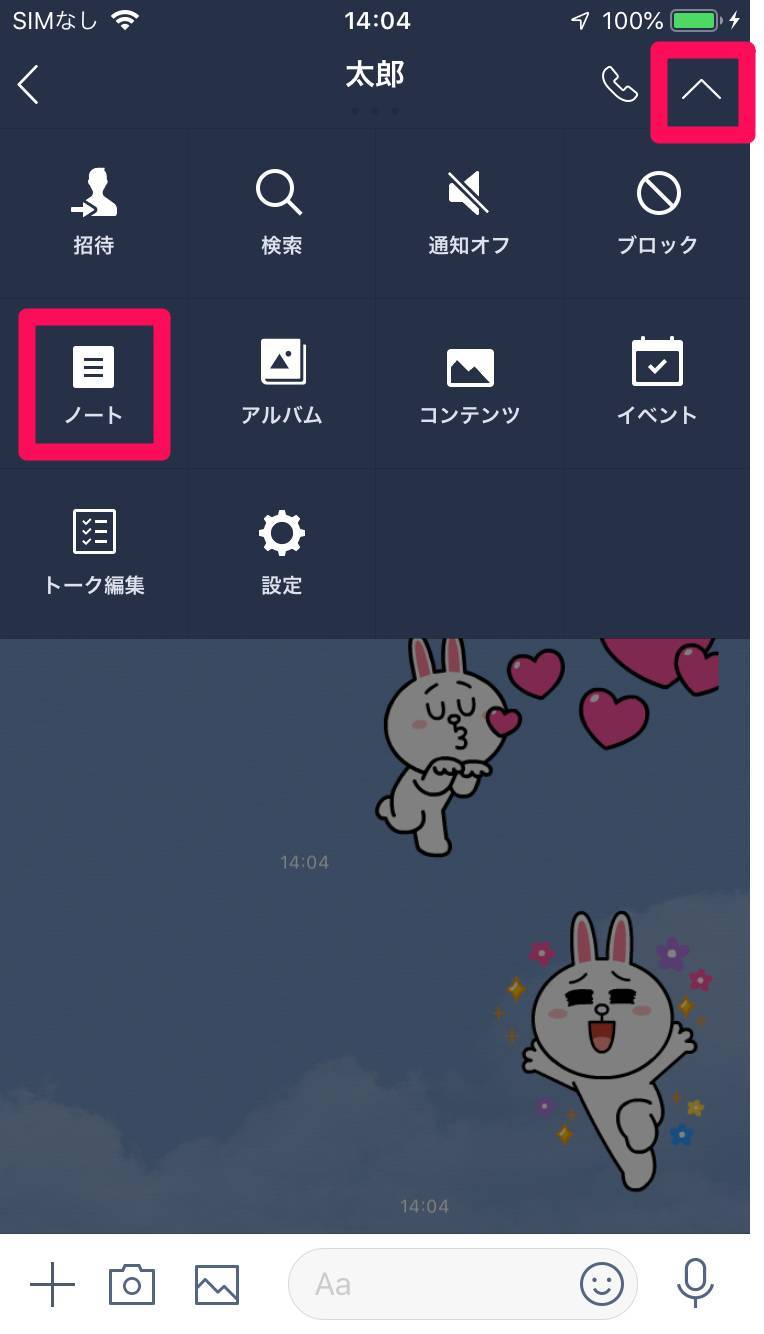The width and height of the screenshot is (764, 1334).
Task: Open the イベント calendar
Action: (657, 384)
